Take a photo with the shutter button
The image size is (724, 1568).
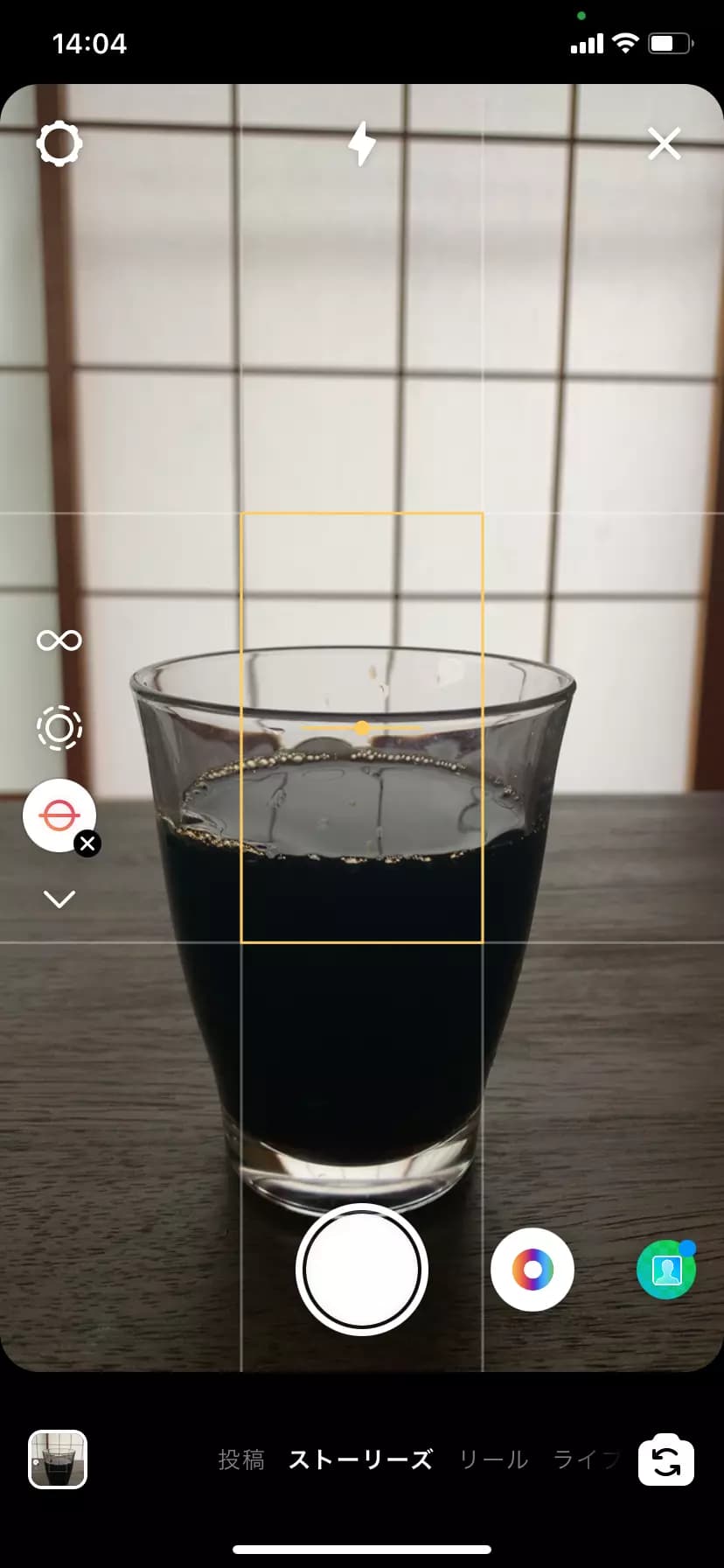(x=362, y=1269)
